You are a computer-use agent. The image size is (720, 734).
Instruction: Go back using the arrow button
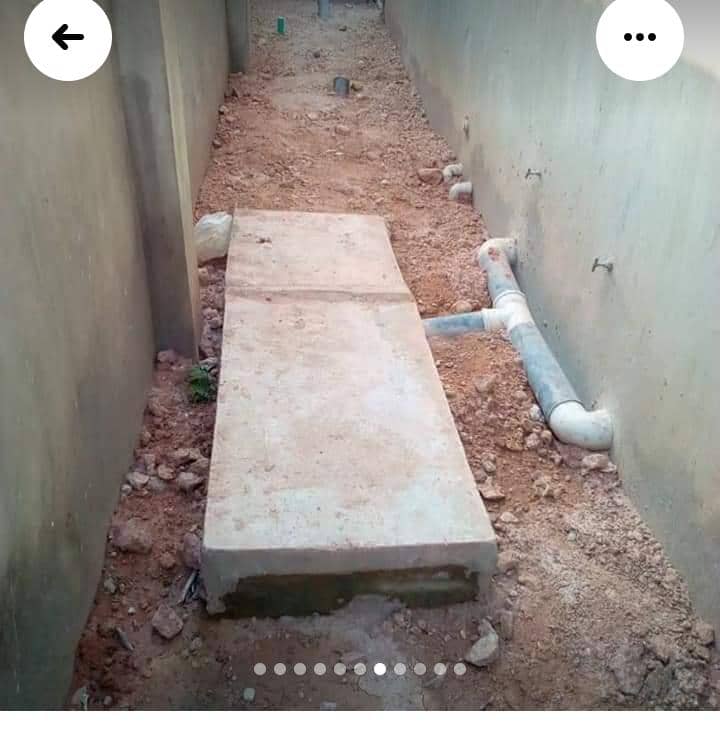click(x=68, y=38)
